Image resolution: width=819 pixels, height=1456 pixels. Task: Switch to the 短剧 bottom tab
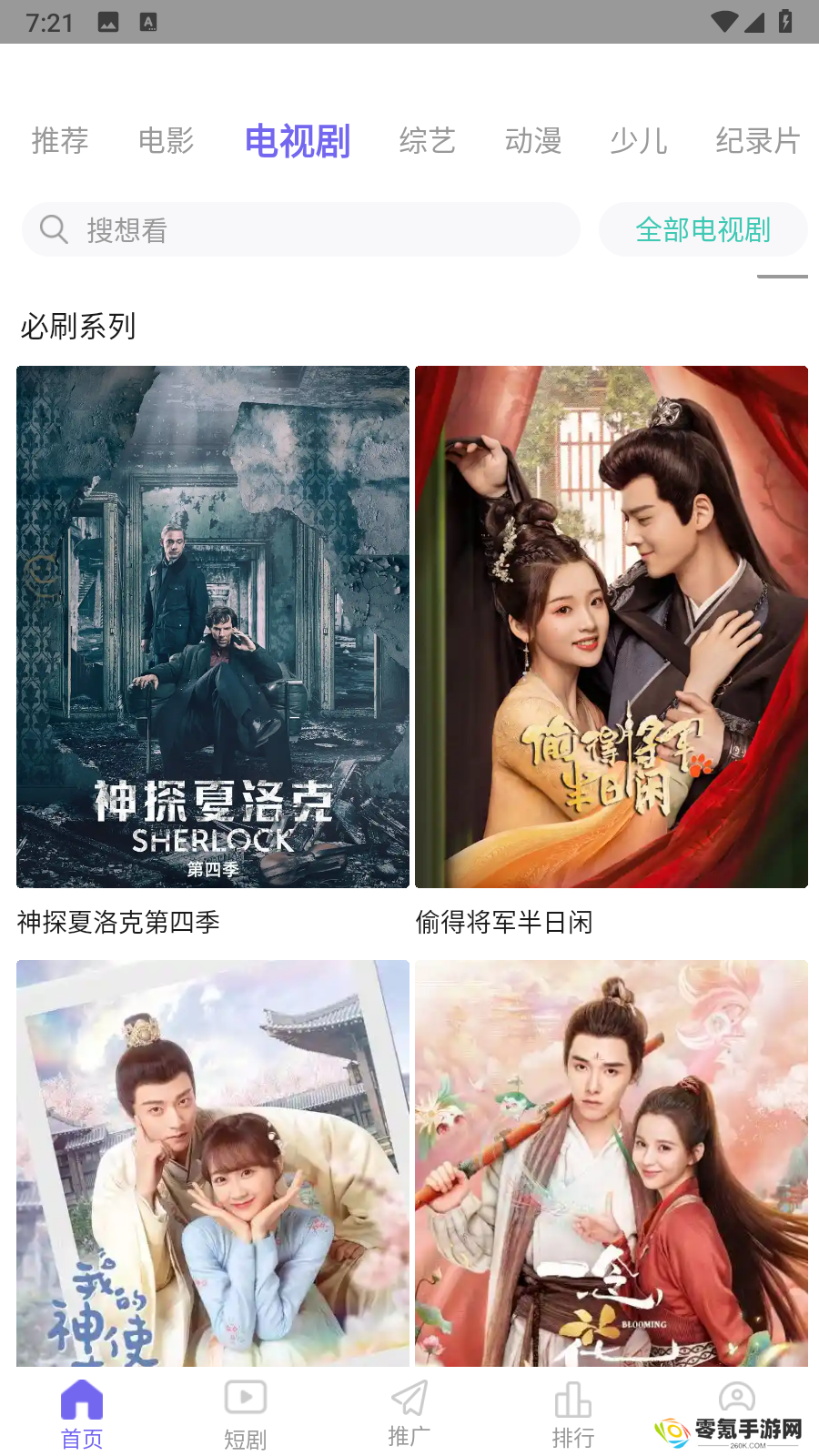point(246,1415)
